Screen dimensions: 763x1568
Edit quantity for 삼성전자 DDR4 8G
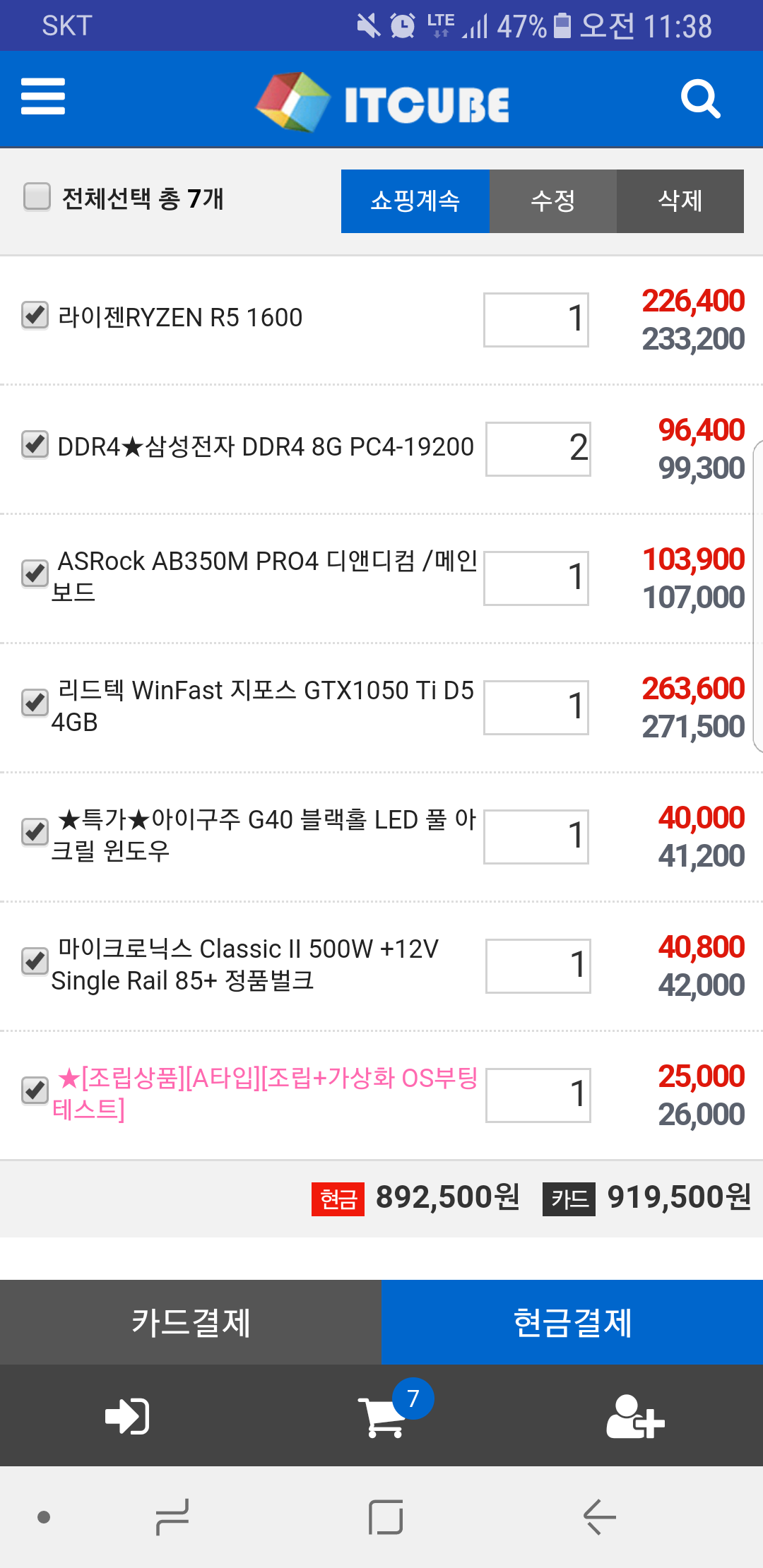point(538,449)
